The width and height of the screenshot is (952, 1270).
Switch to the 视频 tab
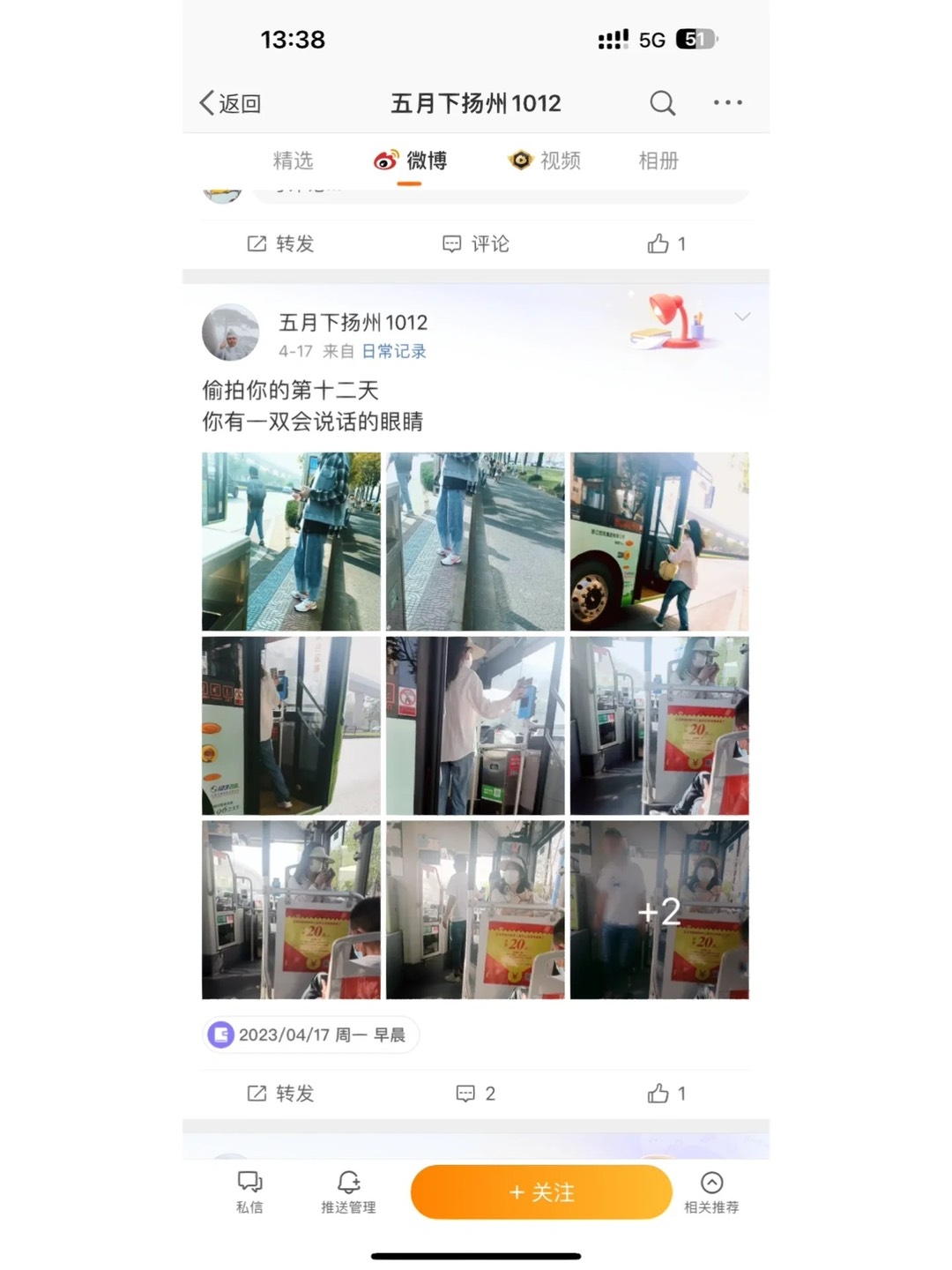click(x=545, y=161)
